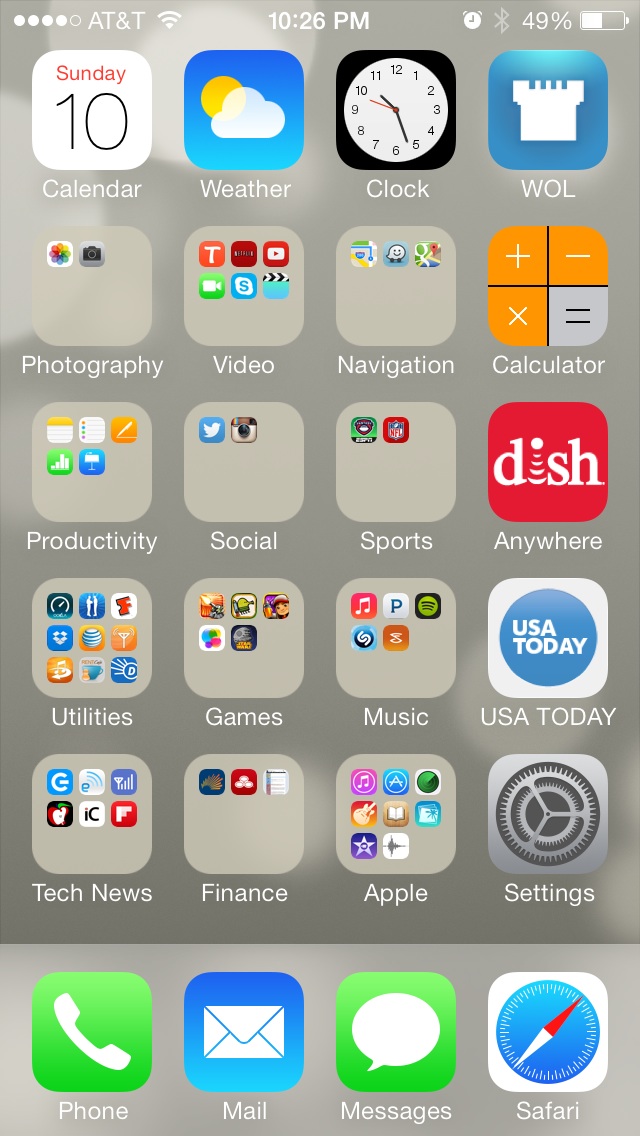Open the Settings app
The image size is (640, 1136).
pos(548,814)
